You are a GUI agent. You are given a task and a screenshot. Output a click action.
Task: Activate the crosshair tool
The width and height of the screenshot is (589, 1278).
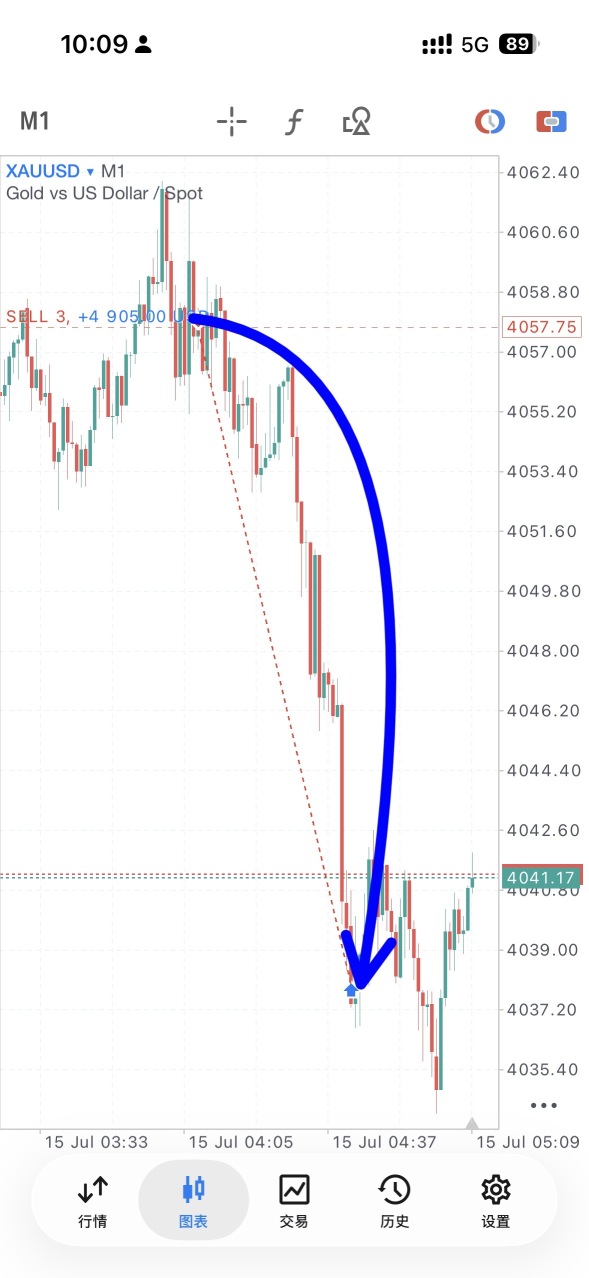[x=231, y=122]
